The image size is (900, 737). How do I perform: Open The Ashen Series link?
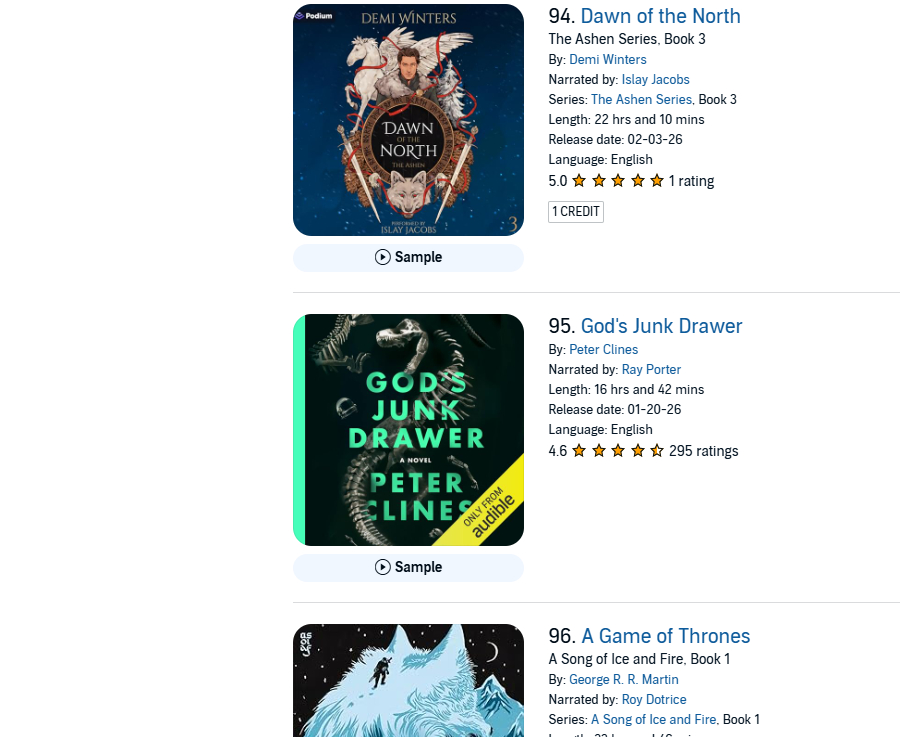pyautogui.click(x=641, y=99)
